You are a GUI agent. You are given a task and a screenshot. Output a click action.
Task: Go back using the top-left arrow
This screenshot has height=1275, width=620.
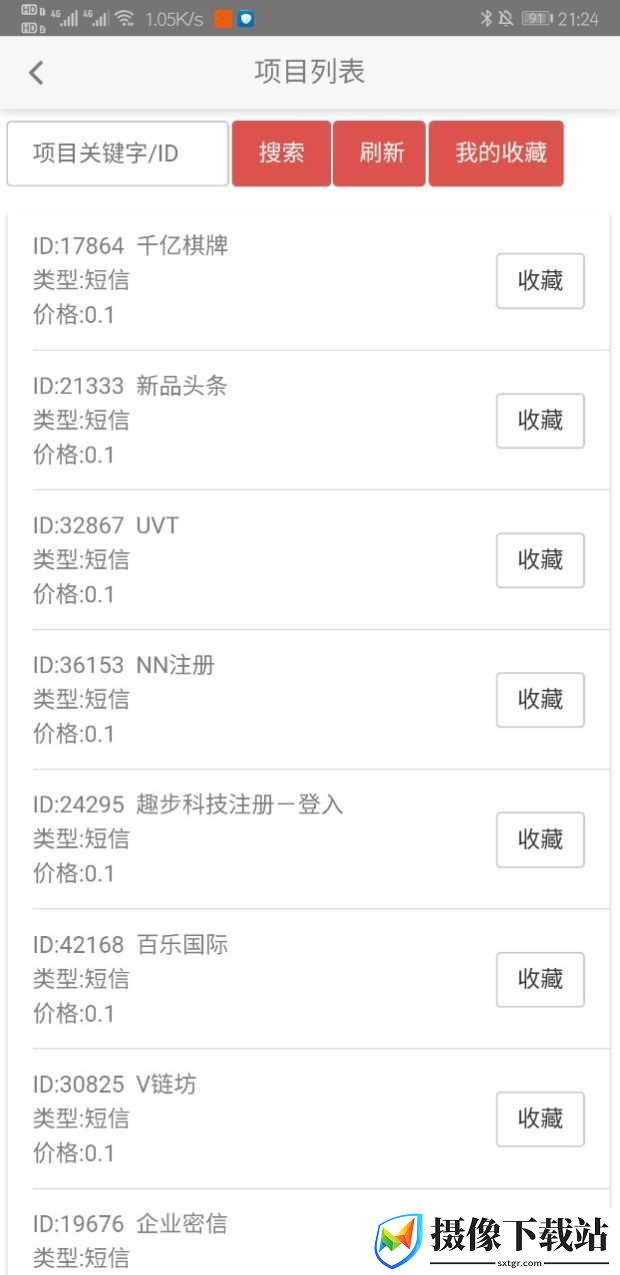coord(36,72)
